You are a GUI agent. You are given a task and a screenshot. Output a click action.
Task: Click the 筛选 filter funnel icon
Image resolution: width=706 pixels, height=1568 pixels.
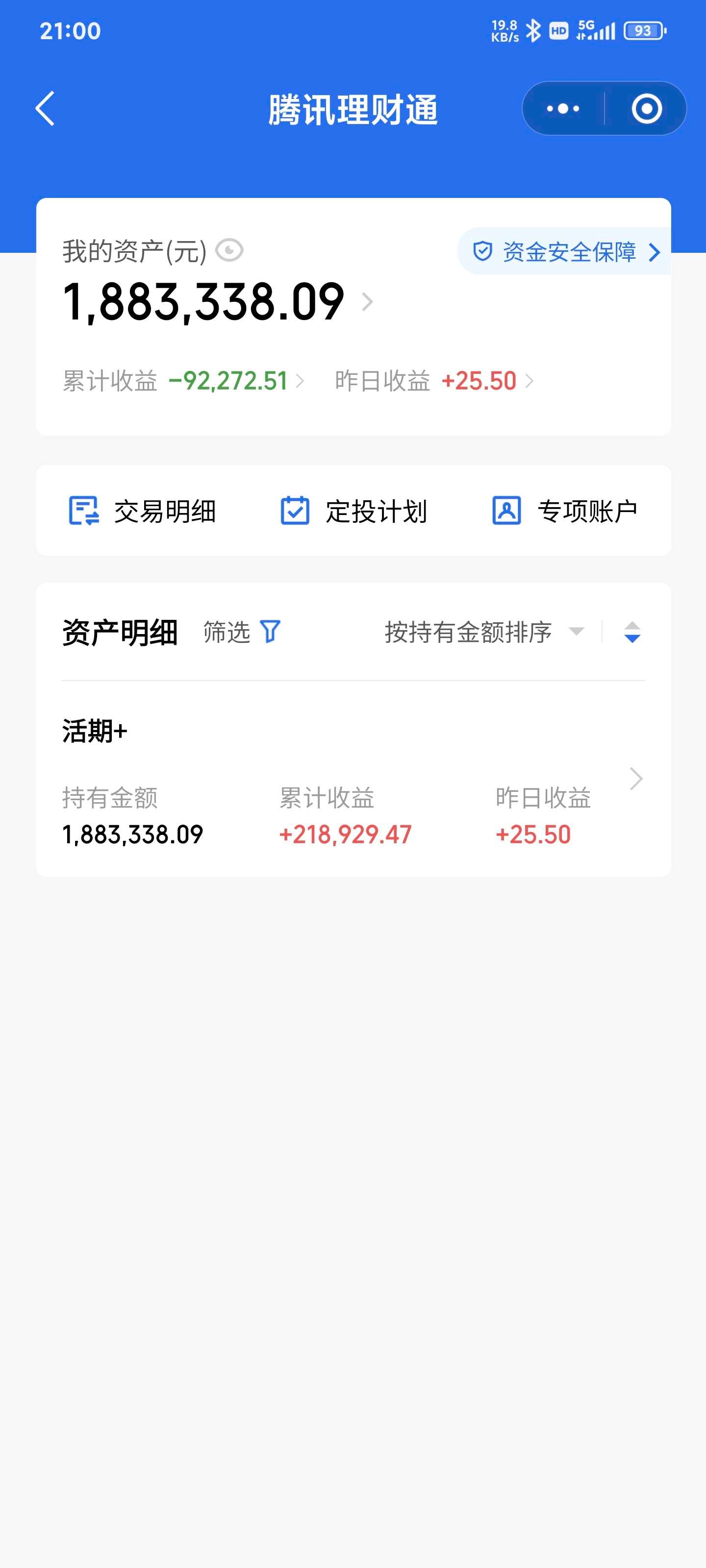(271, 632)
